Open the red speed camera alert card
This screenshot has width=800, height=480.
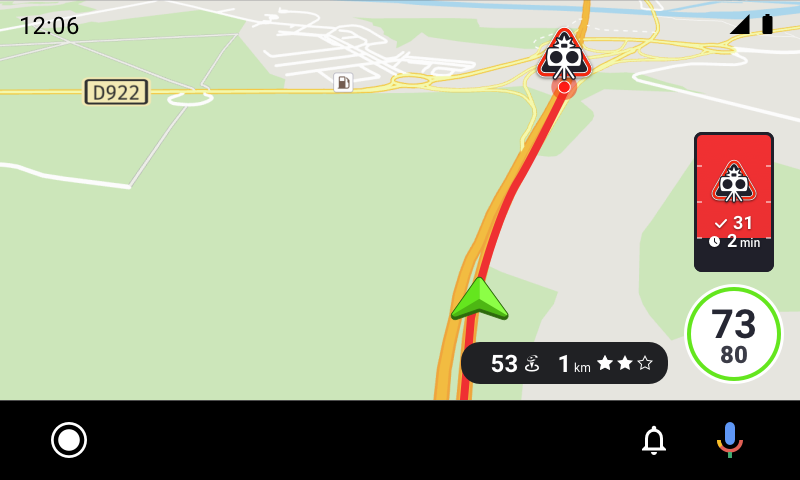[733, 201]
